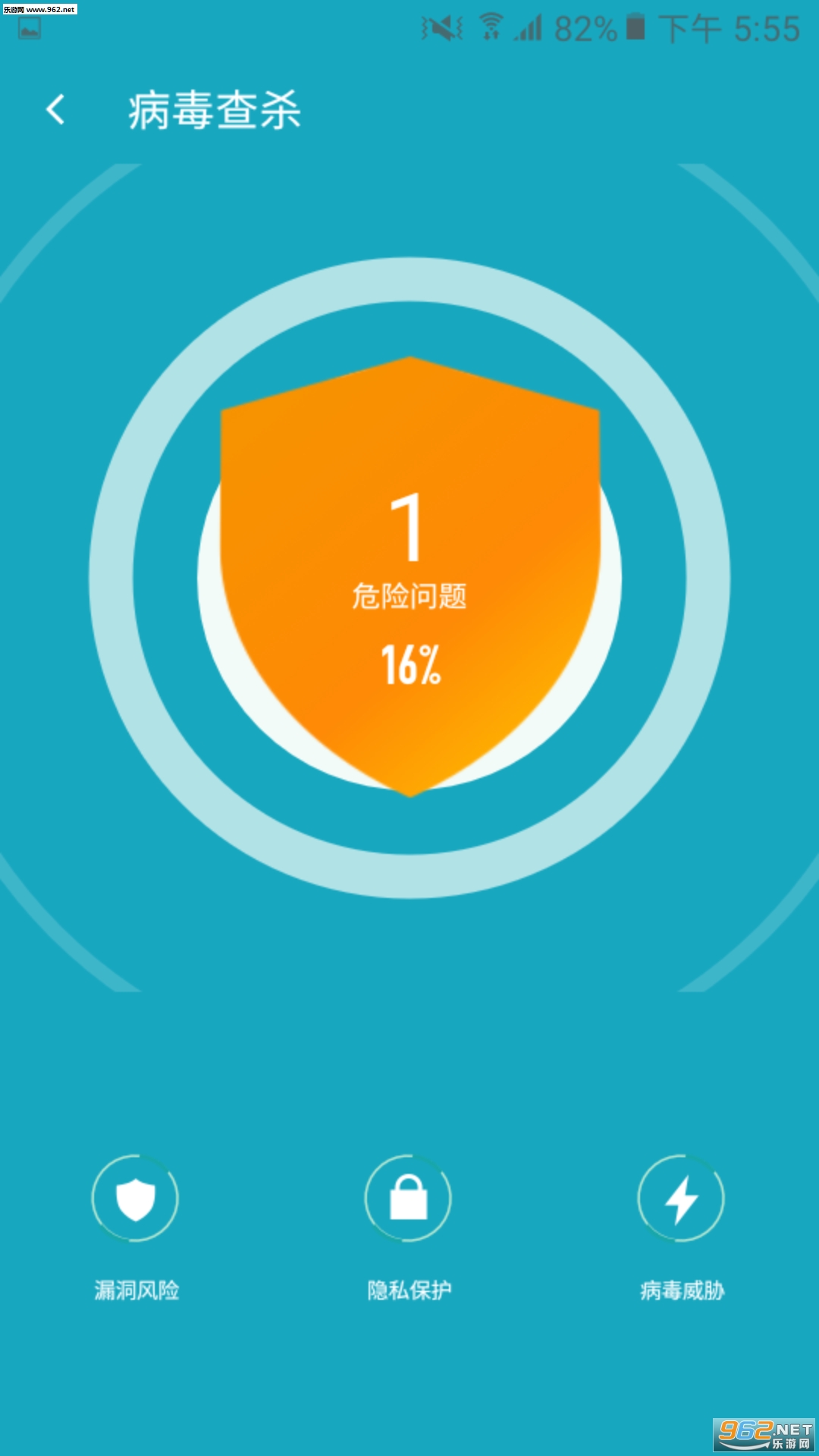Open the 漏洞风险 shield icon
Image resolution: width=819 pixels, height=1456 pixels.
tap(136, 1198)
